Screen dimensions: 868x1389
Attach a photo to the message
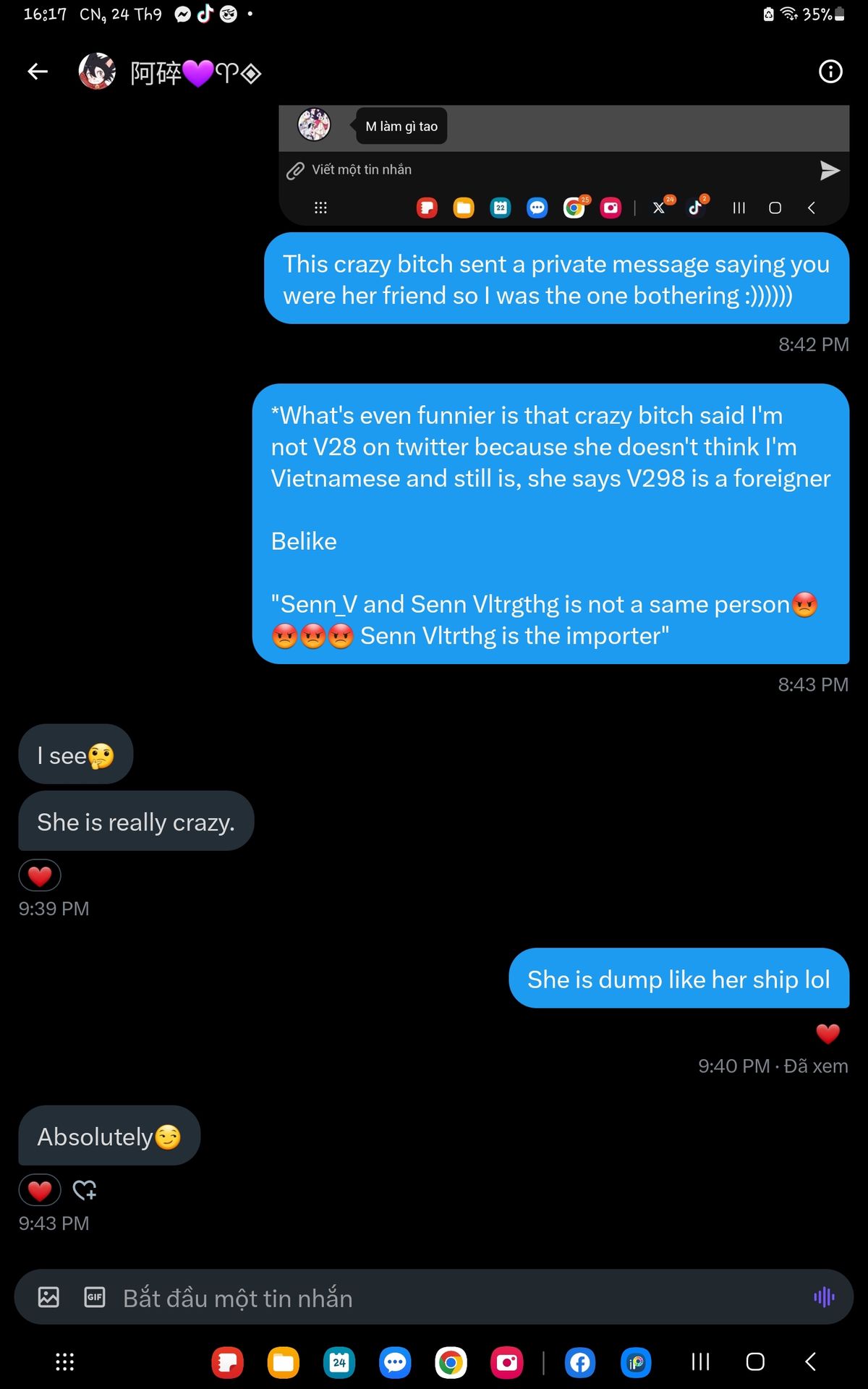tap(48, 1297)
